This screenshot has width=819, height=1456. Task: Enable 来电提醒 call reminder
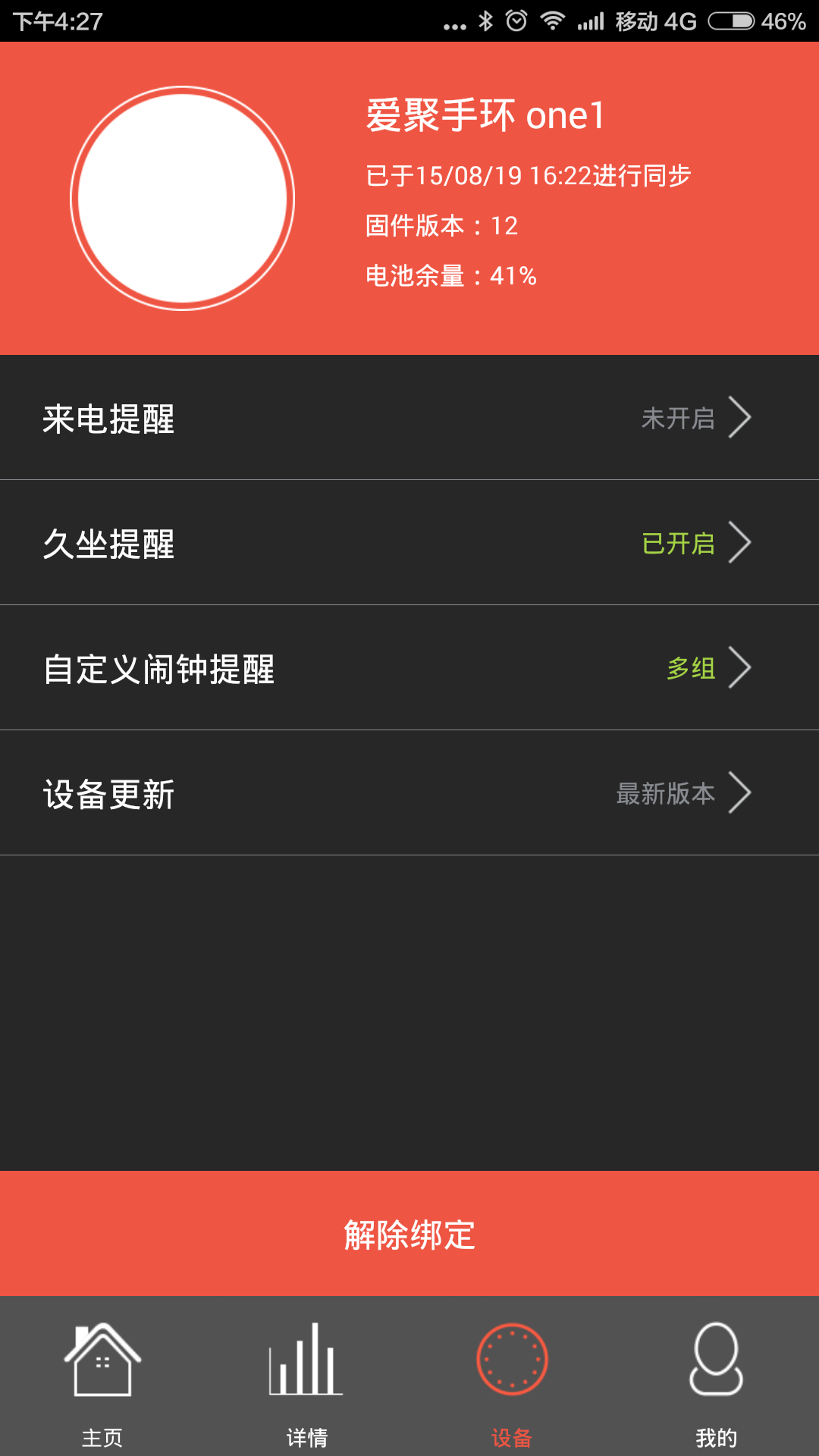point(409,417)
